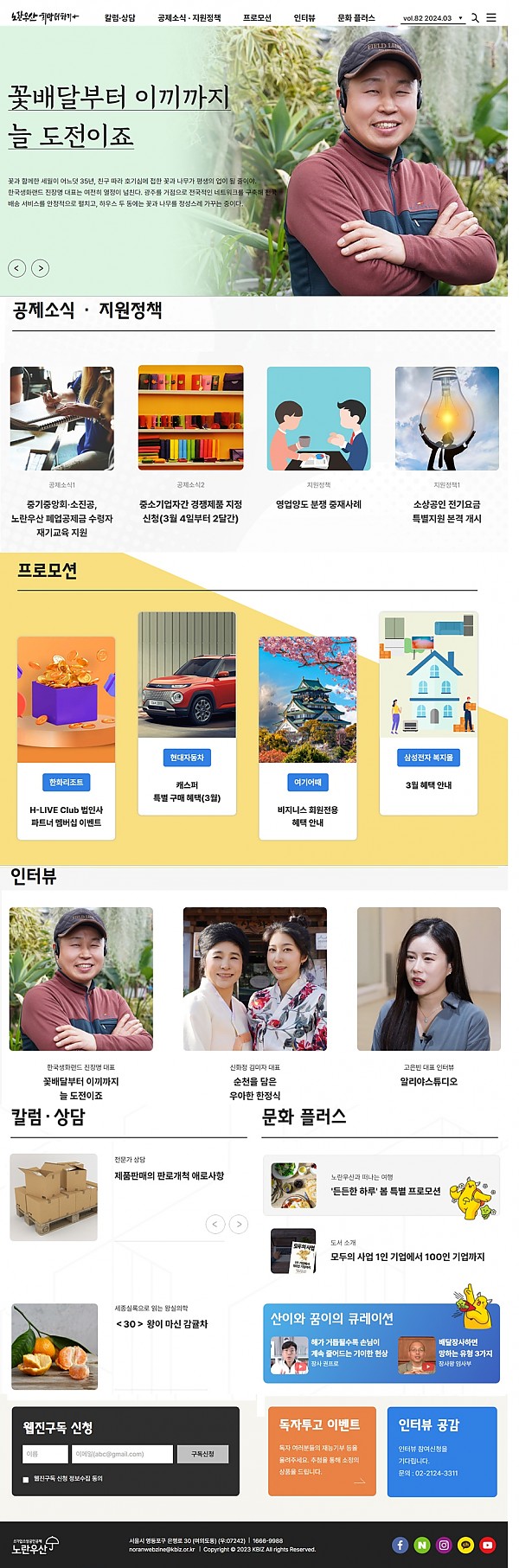The image size is (519, 1568).
Task: Open the Facebook icon in footer
Action: pos(400,1545)
